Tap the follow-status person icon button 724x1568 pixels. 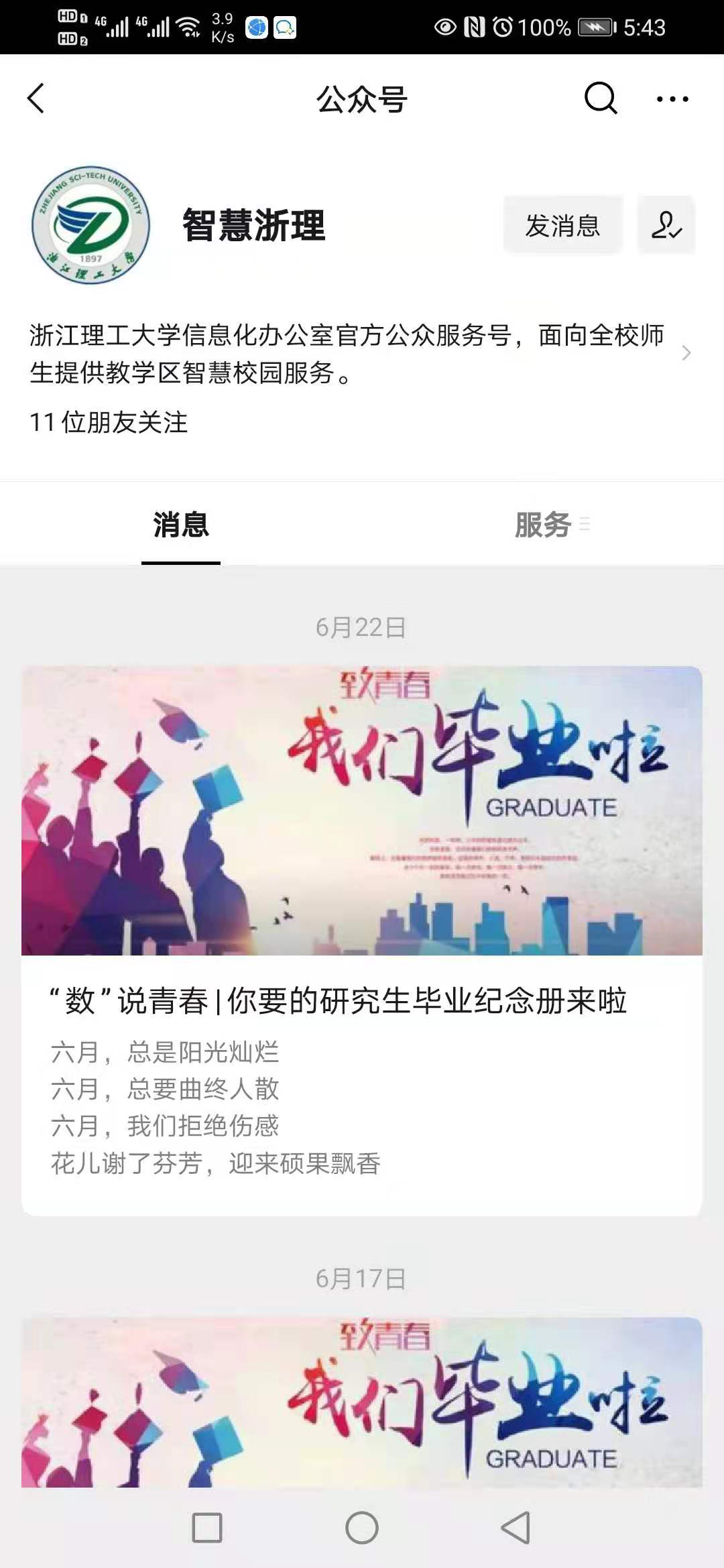click(x=666, y=226)
